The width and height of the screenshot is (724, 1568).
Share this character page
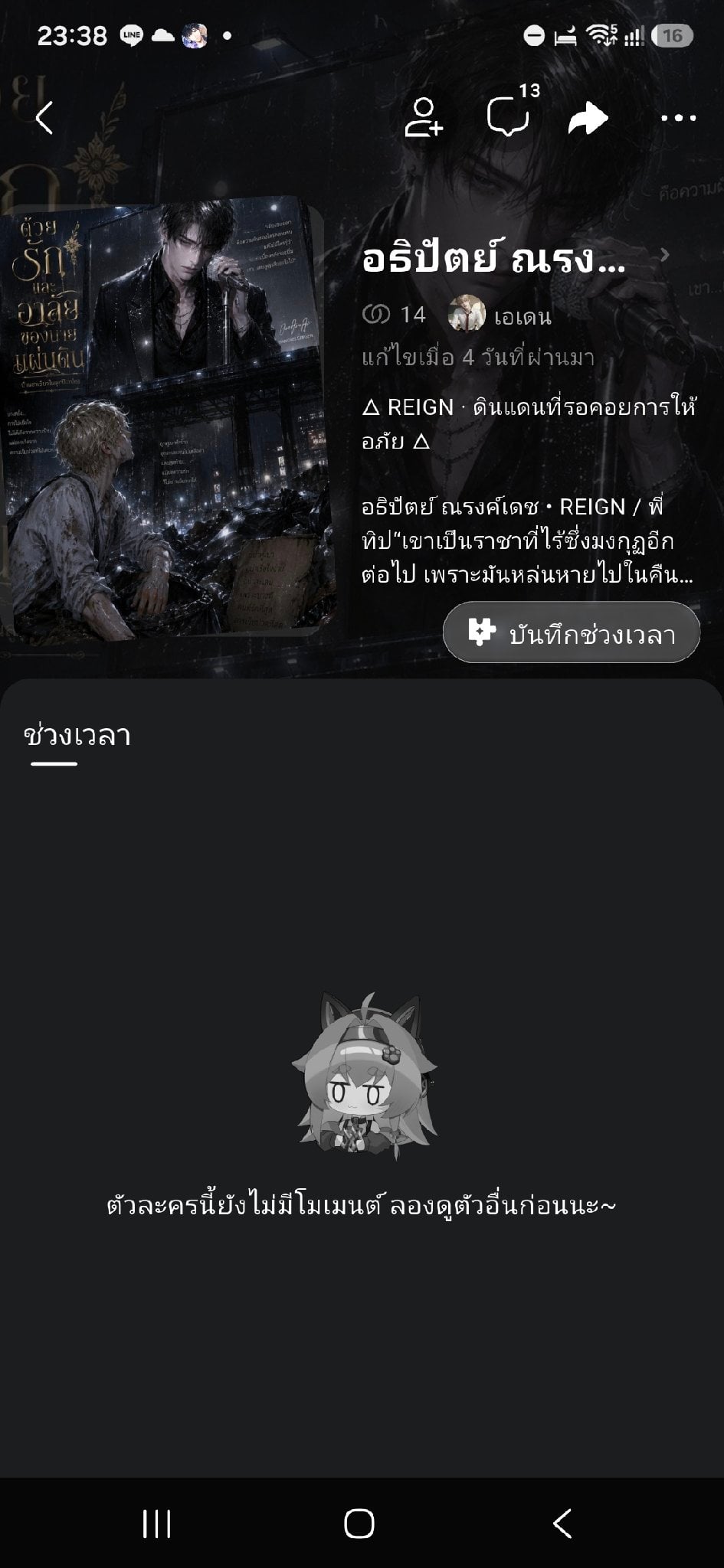tap(588, 118)
